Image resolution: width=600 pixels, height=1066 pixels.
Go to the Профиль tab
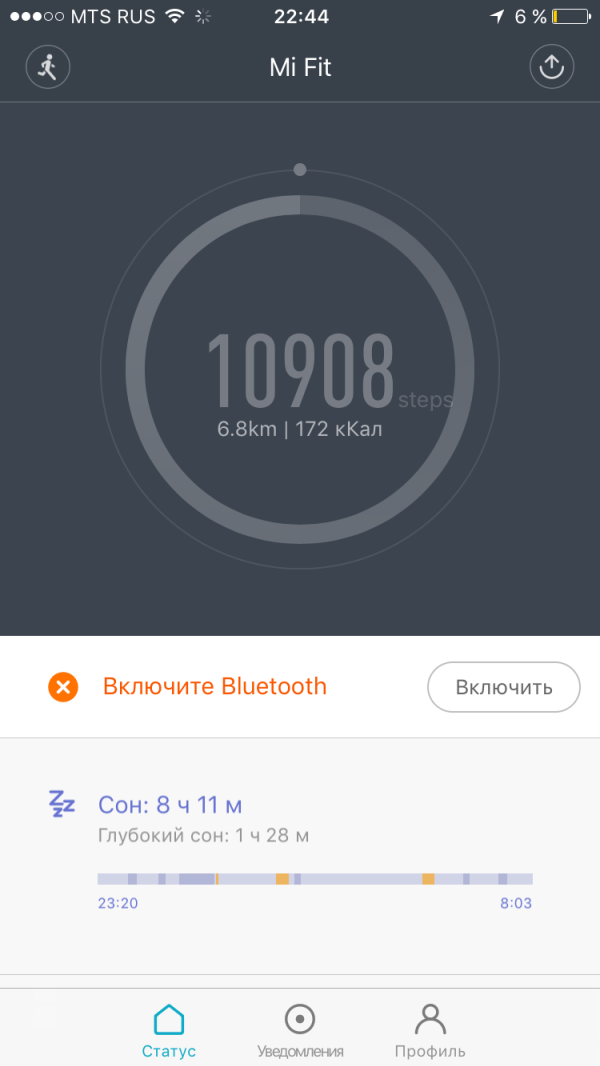pos(430,1030)
